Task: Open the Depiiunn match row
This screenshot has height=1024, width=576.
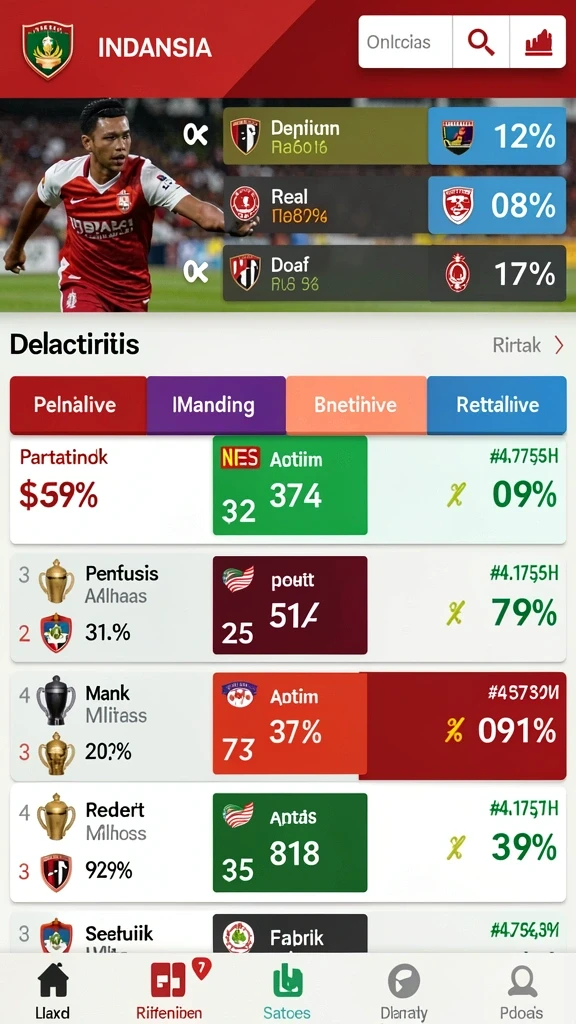Action: (394, 136)
